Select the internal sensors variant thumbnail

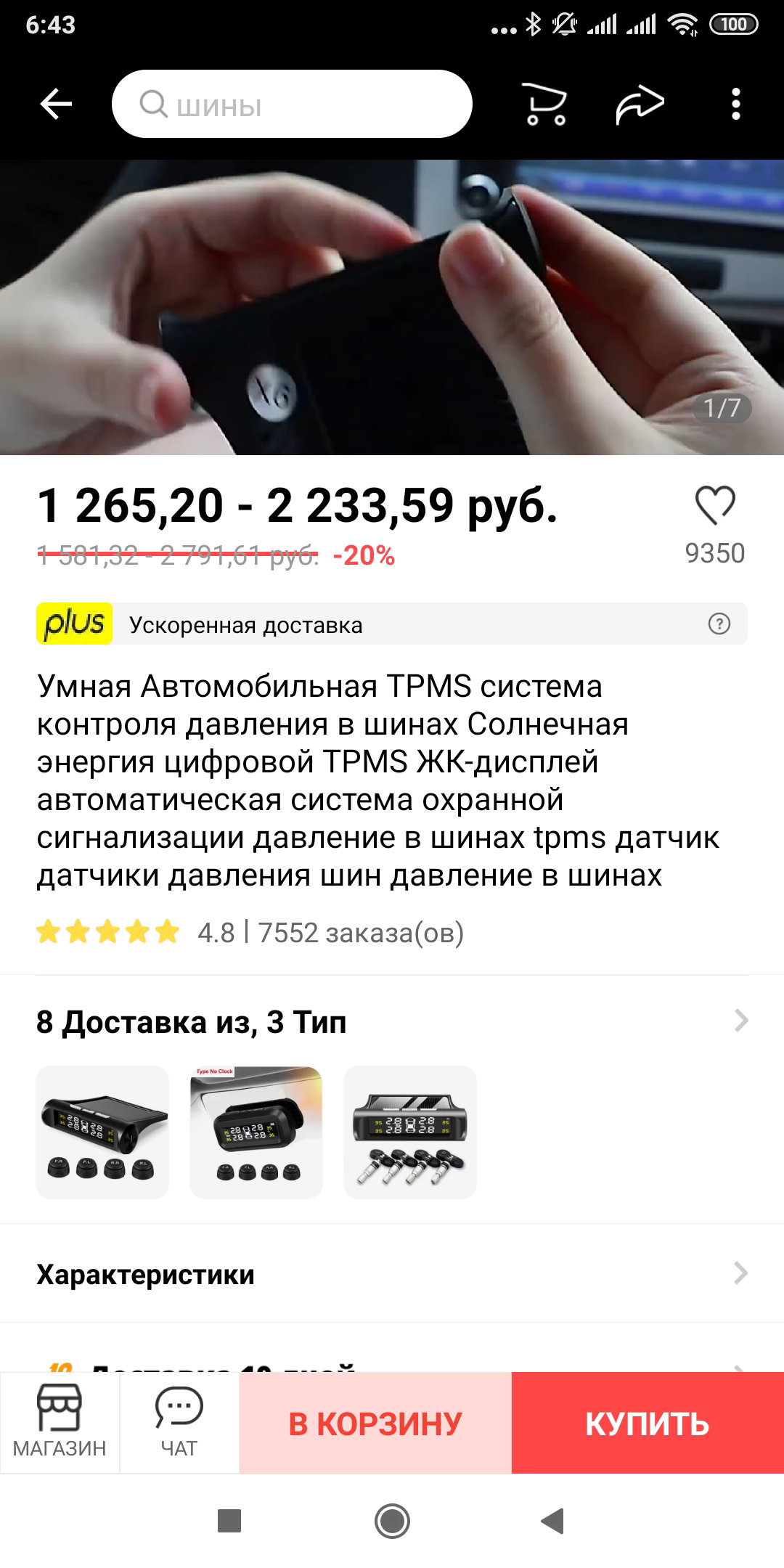click(409, 1132)
